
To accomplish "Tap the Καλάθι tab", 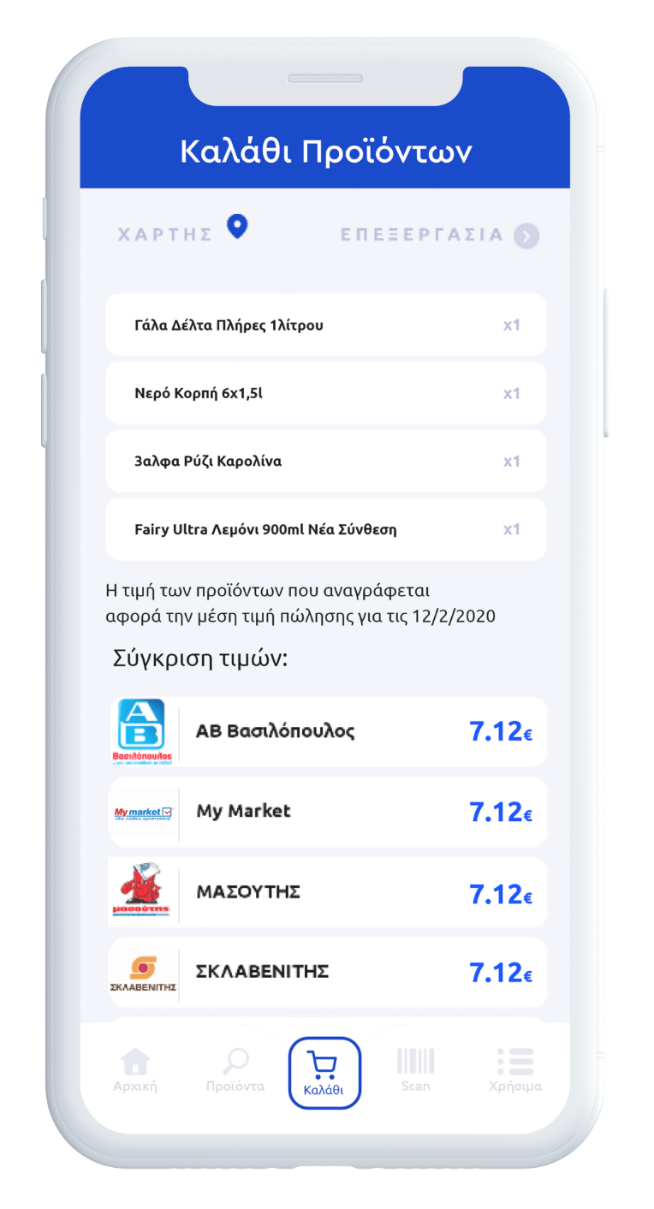I will pyautogui.click(x=325, y=1073).
